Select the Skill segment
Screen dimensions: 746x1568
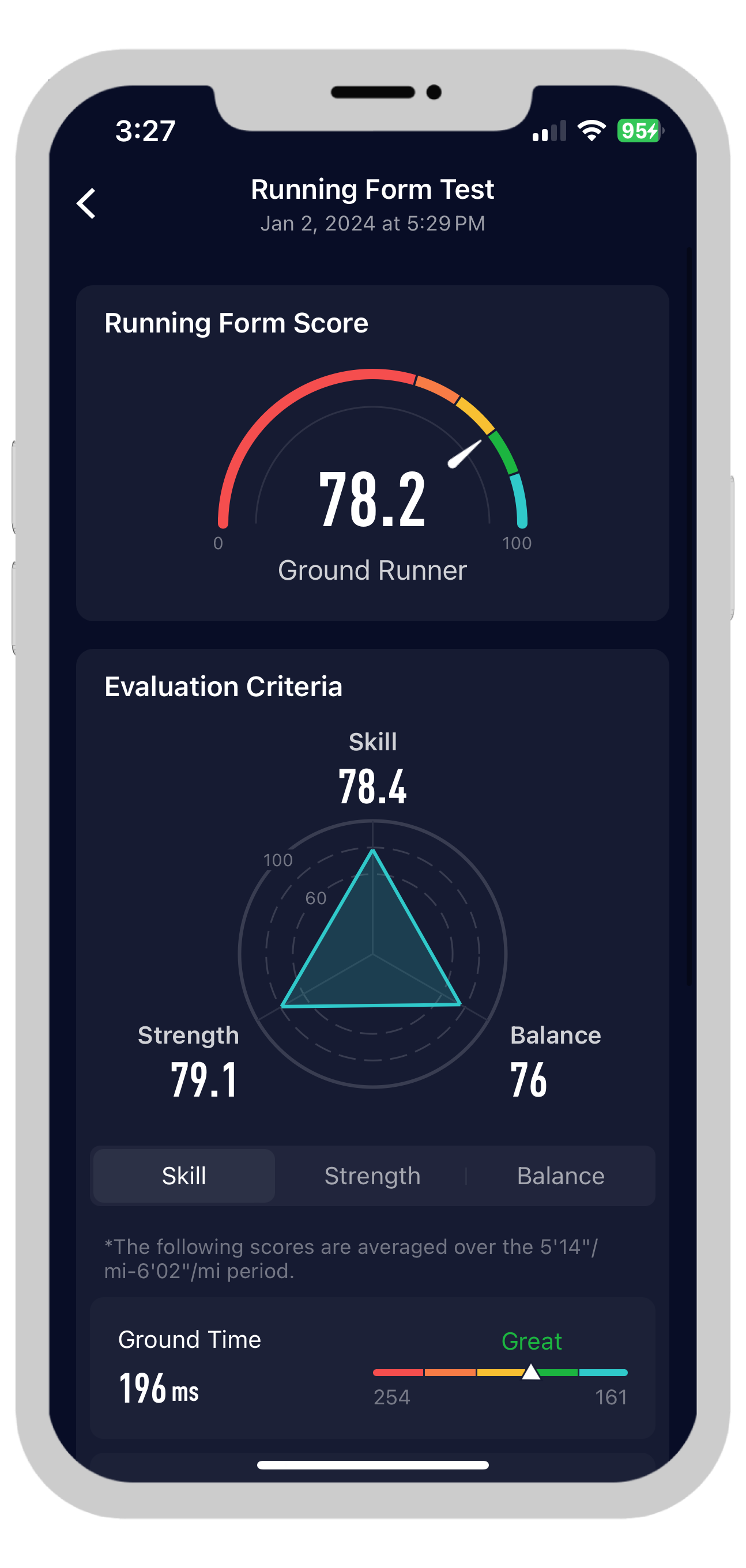(x=184, y=1176)
